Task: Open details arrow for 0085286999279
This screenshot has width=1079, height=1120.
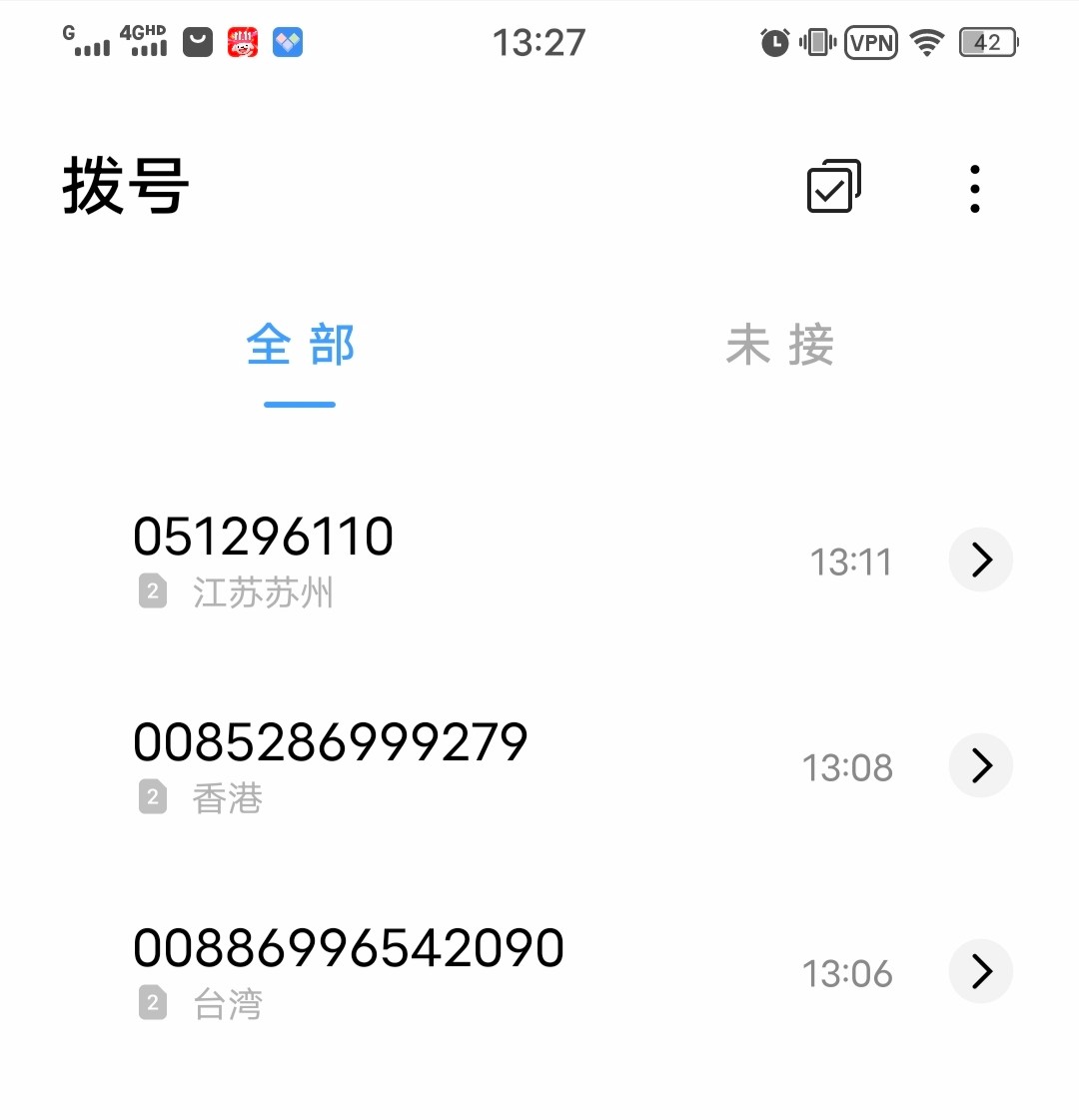Action: [981, 766]
